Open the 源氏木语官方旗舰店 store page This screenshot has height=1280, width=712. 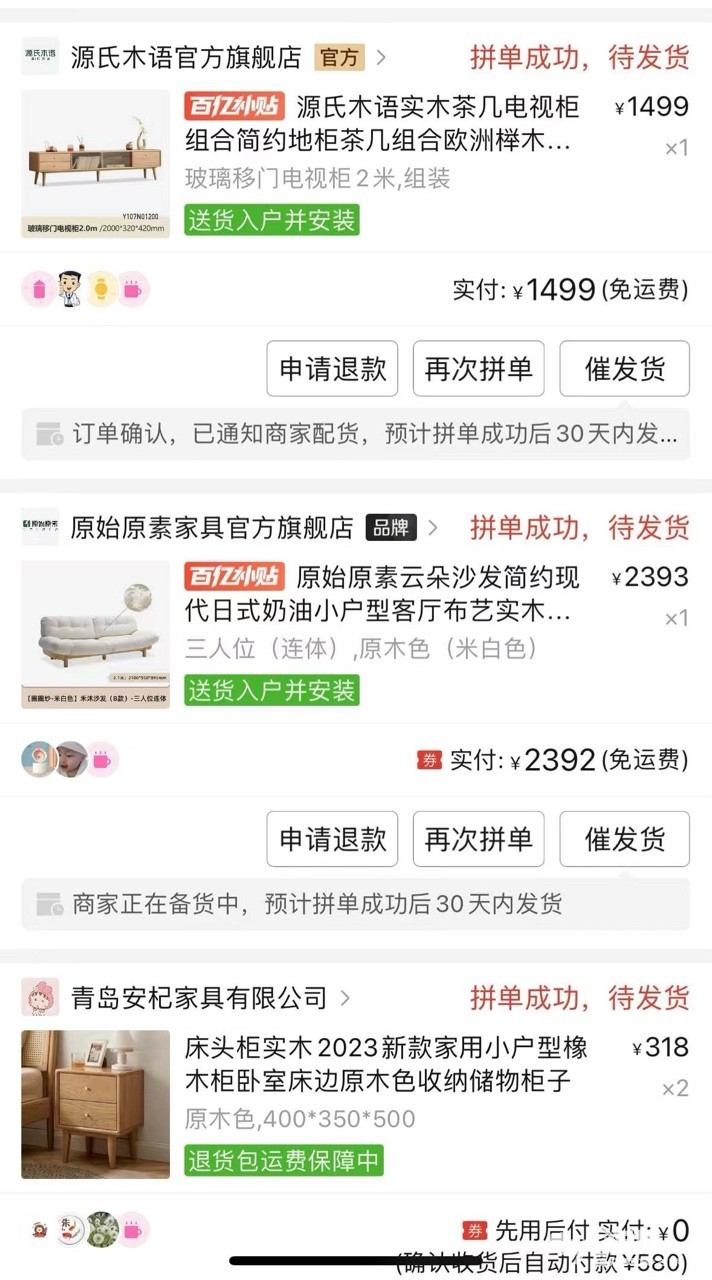(186, 57)
